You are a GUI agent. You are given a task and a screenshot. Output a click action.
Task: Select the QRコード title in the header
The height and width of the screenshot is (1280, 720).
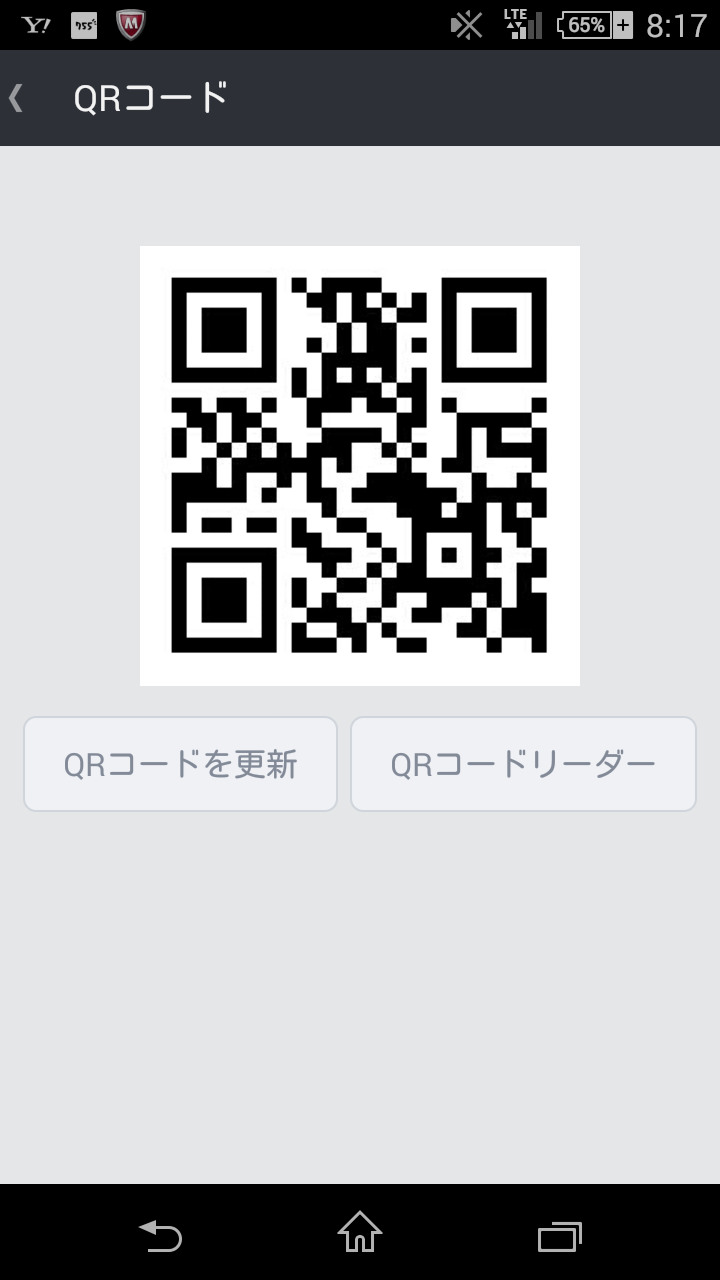coord(150,98)
